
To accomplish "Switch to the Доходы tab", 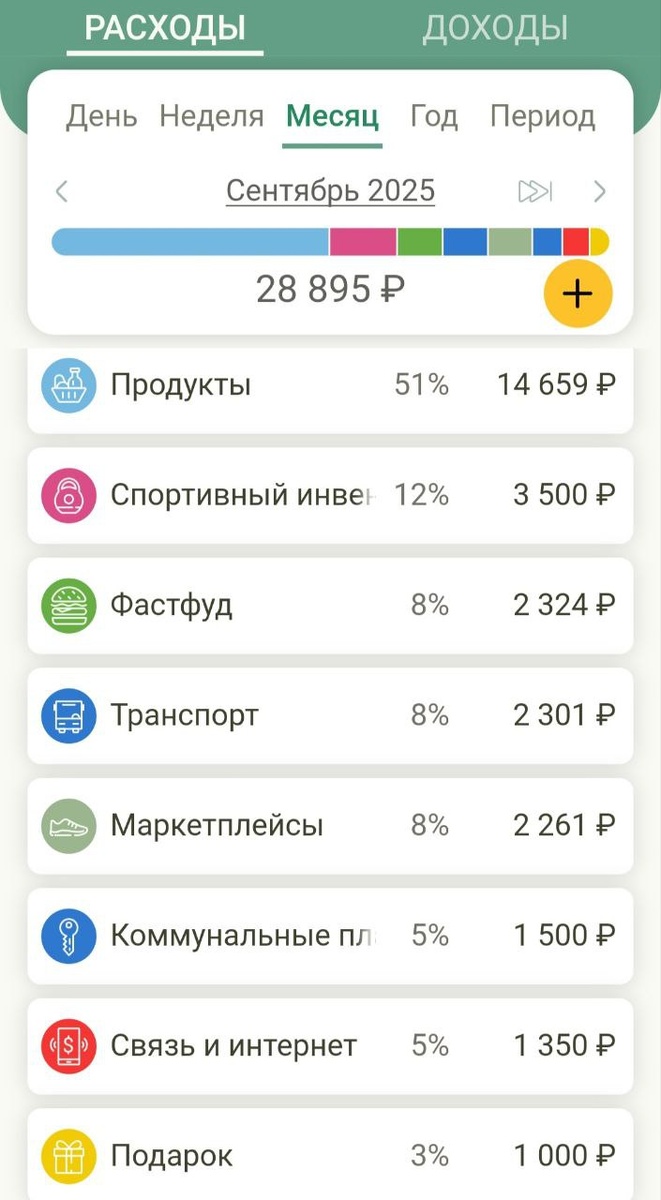I will click(x=495, y=28).
